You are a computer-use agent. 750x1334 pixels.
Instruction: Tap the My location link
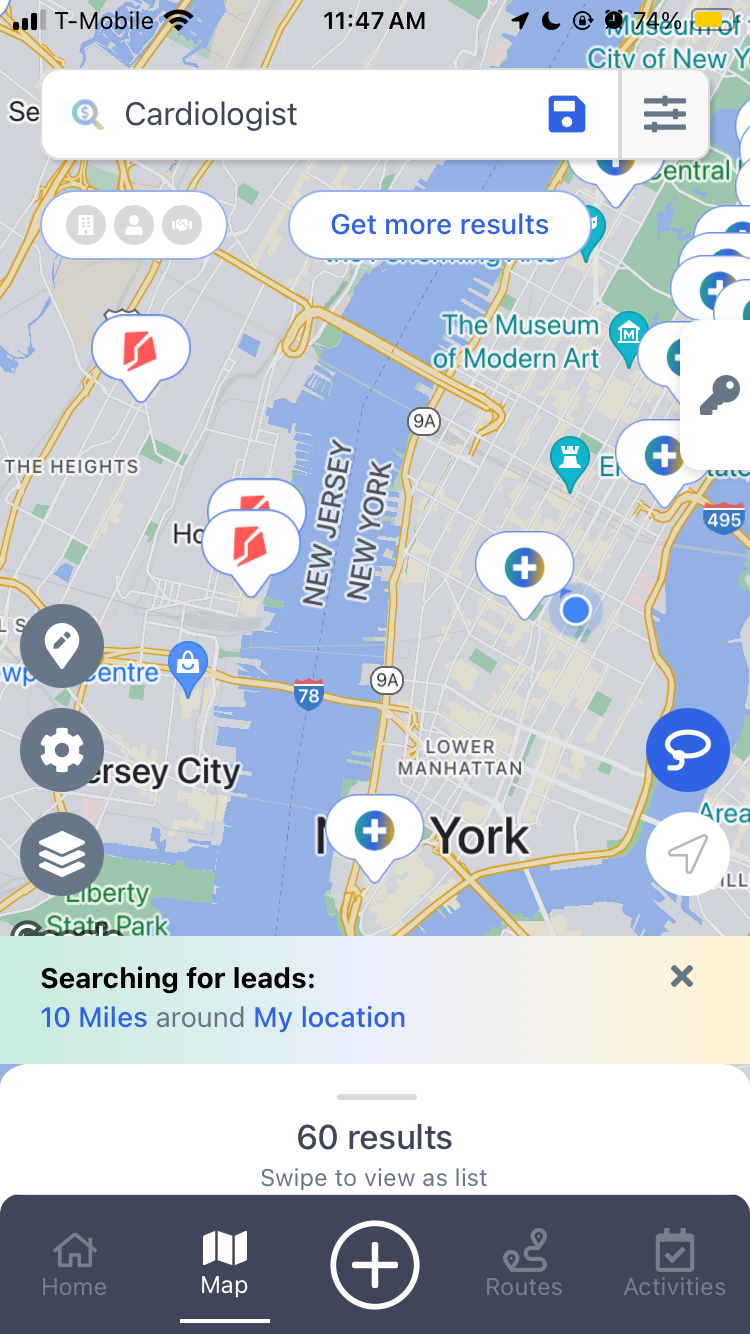[x=330, y=1018]
